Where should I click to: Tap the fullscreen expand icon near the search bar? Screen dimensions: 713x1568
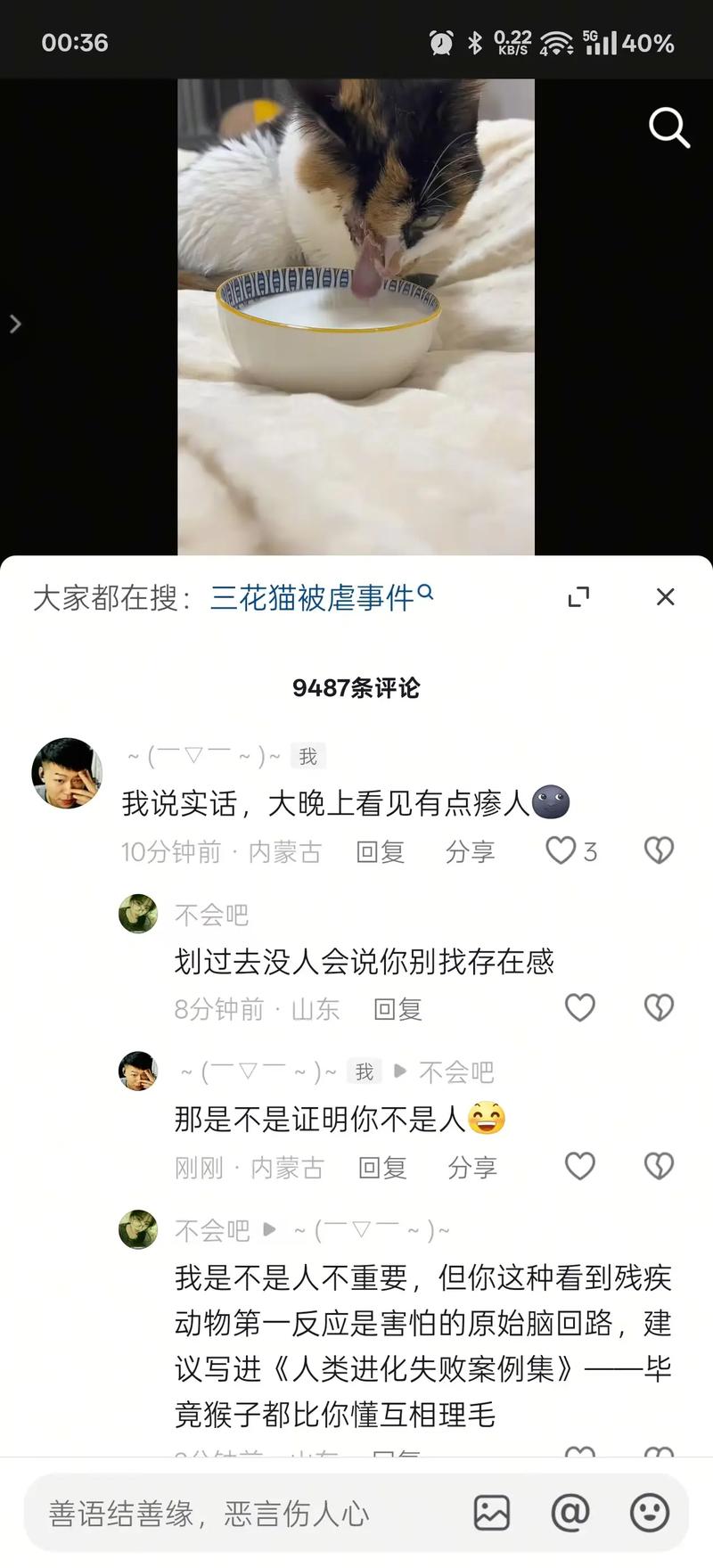coord(580,597)
